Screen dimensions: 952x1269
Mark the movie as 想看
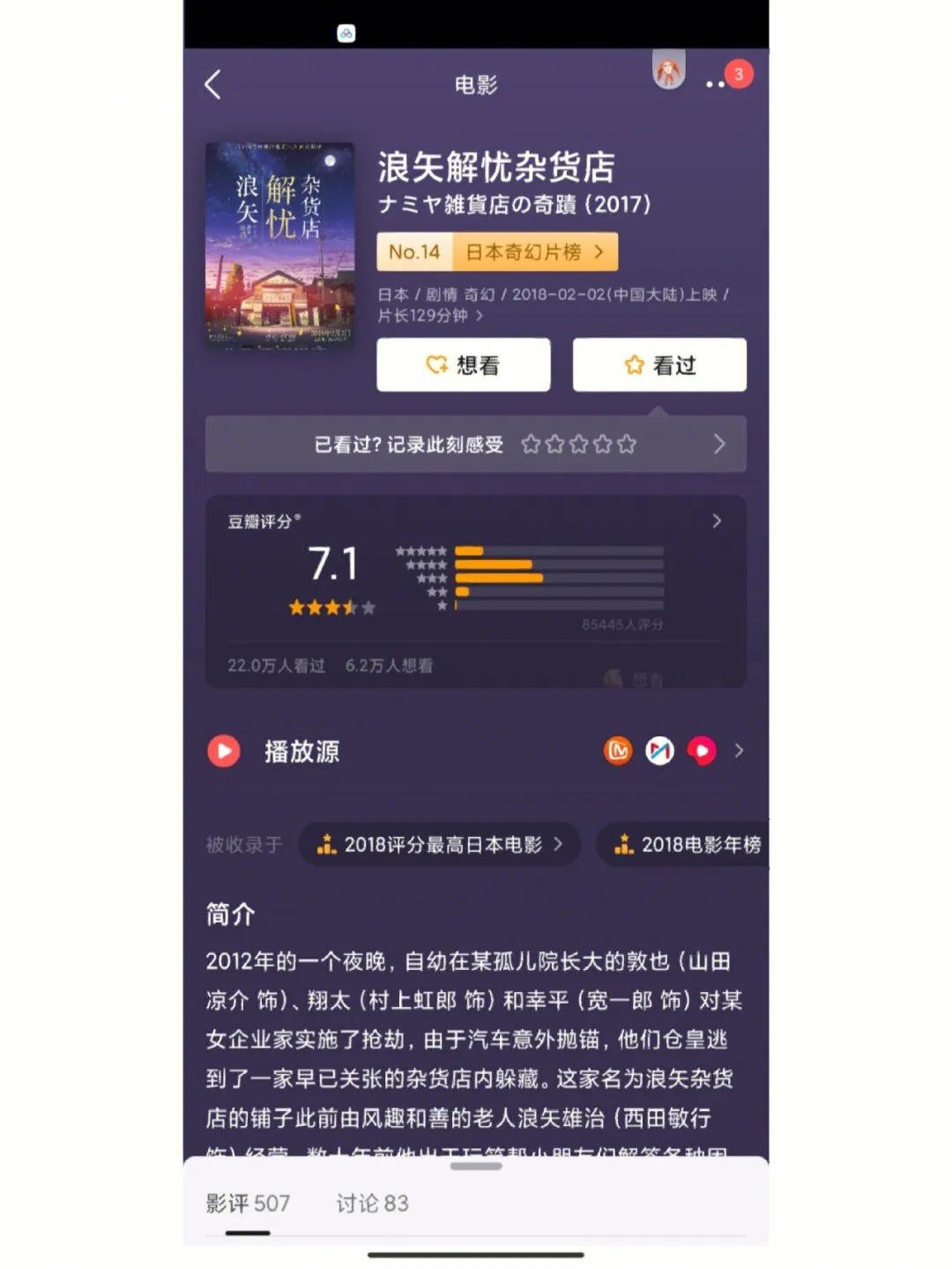[464, 365]
